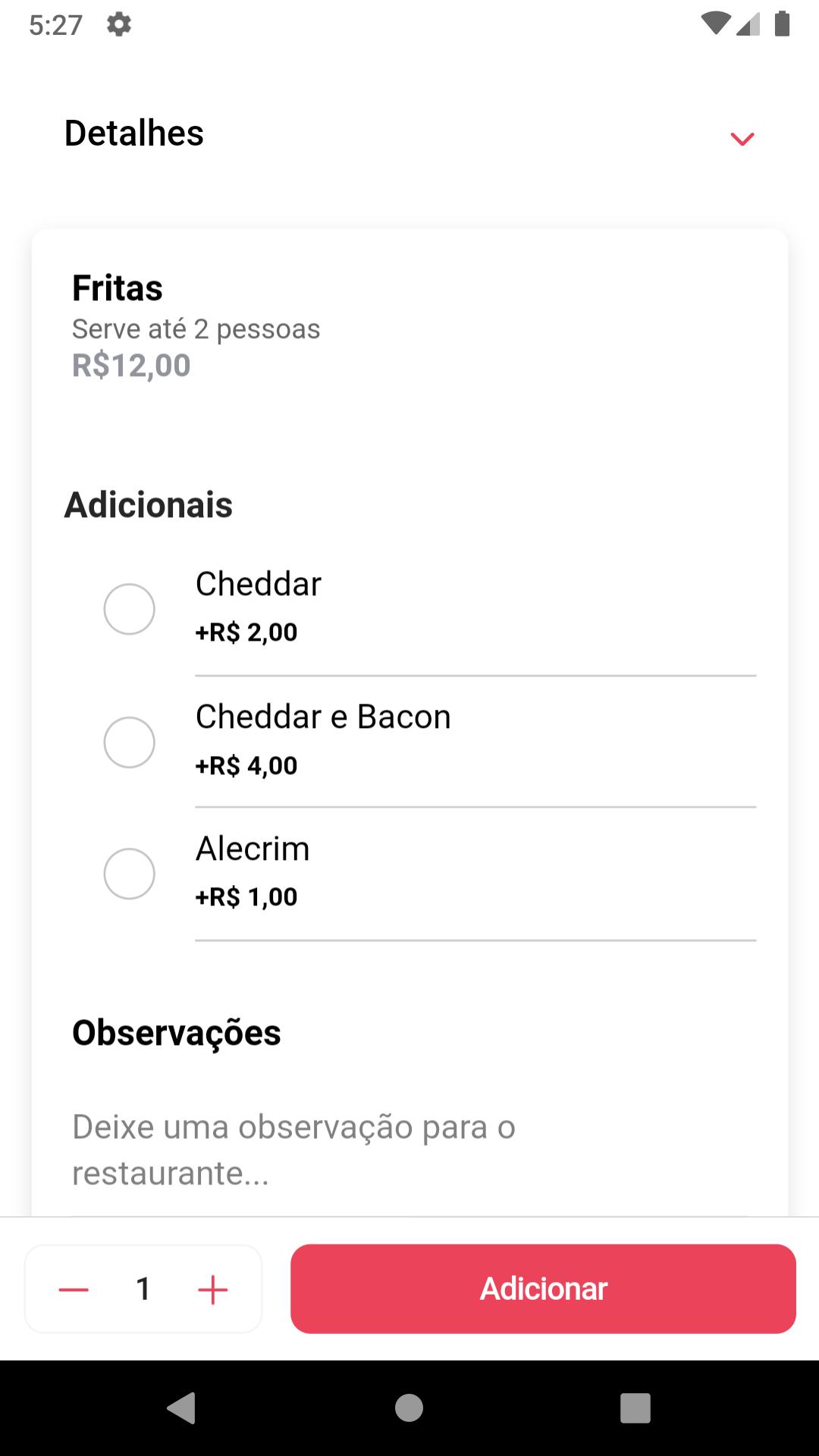Viewport: 819px width, 1456px height.
Task: Decrease quantity with the minus button
Action: (x=74, y=1289)
